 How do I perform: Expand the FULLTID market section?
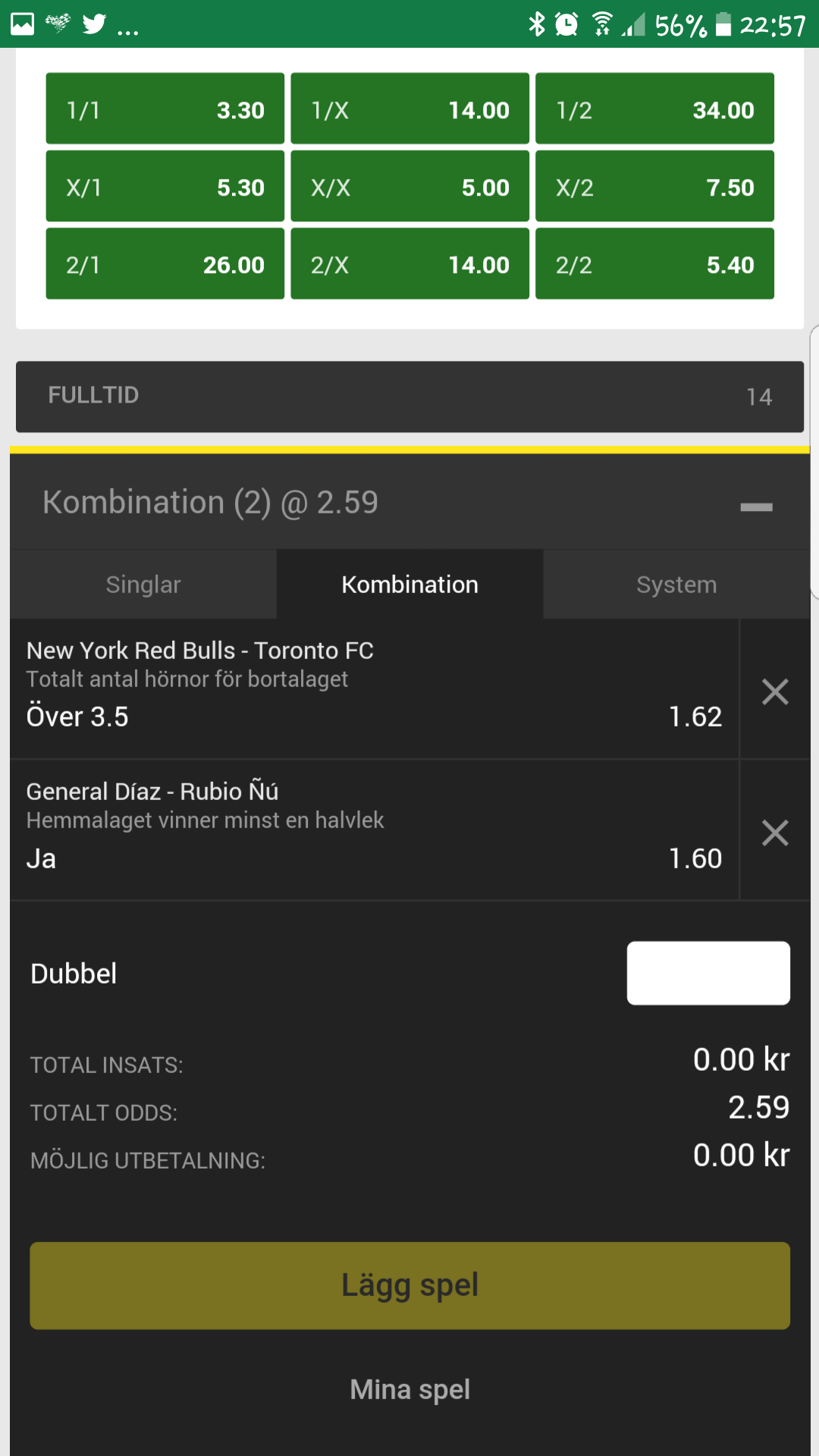coord(409,397)
